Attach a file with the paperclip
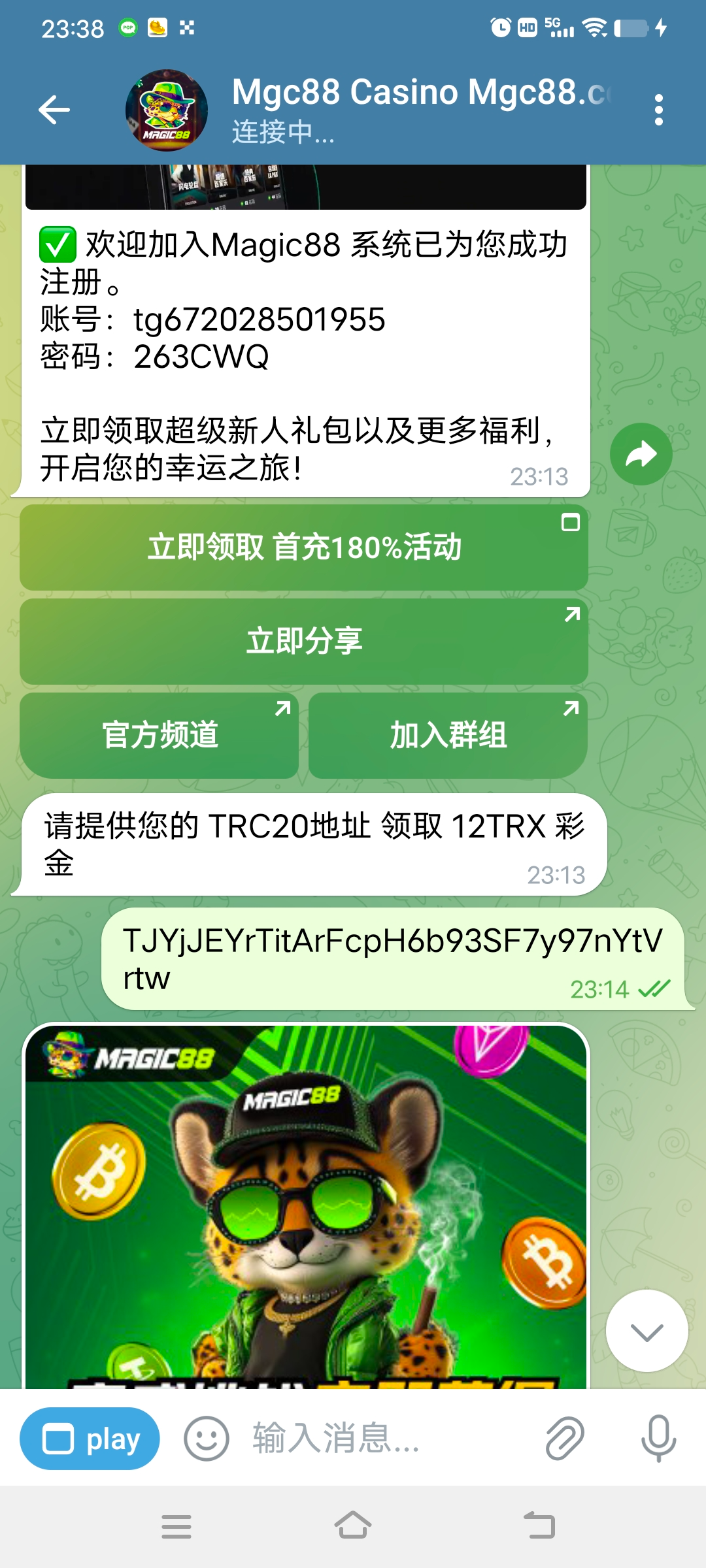The image size is (706, 1568). coord(564,1439)
